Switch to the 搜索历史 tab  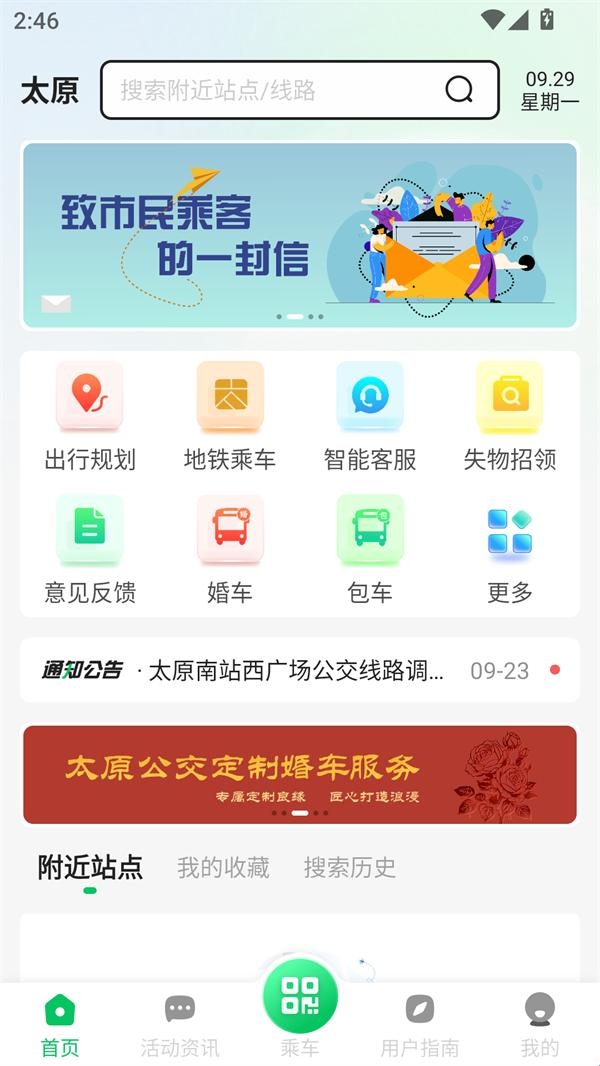click(350, 867)
